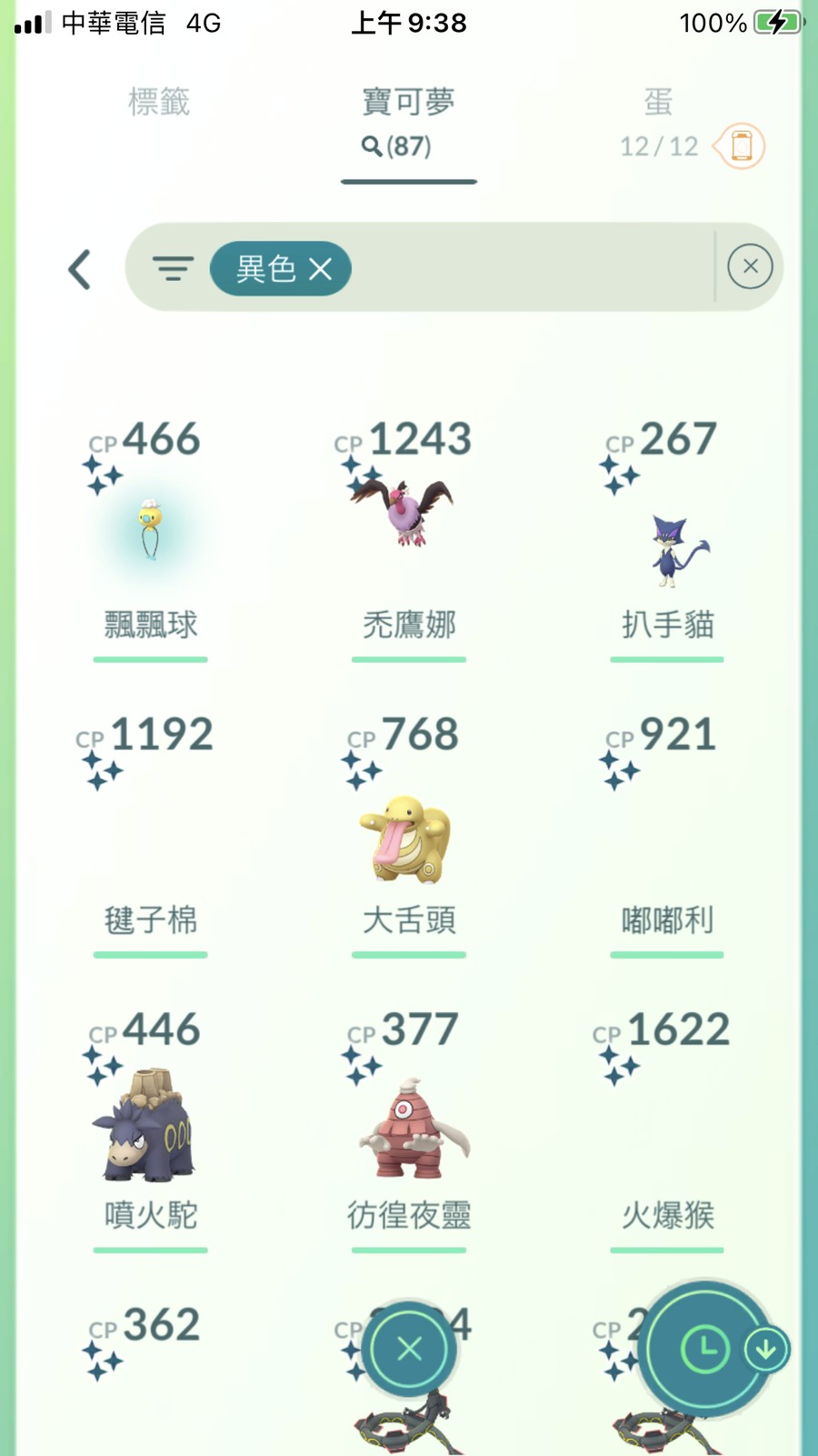Select 扒手貓 with CP 267
818x1456 pixels.
click(x=667, y=546)
